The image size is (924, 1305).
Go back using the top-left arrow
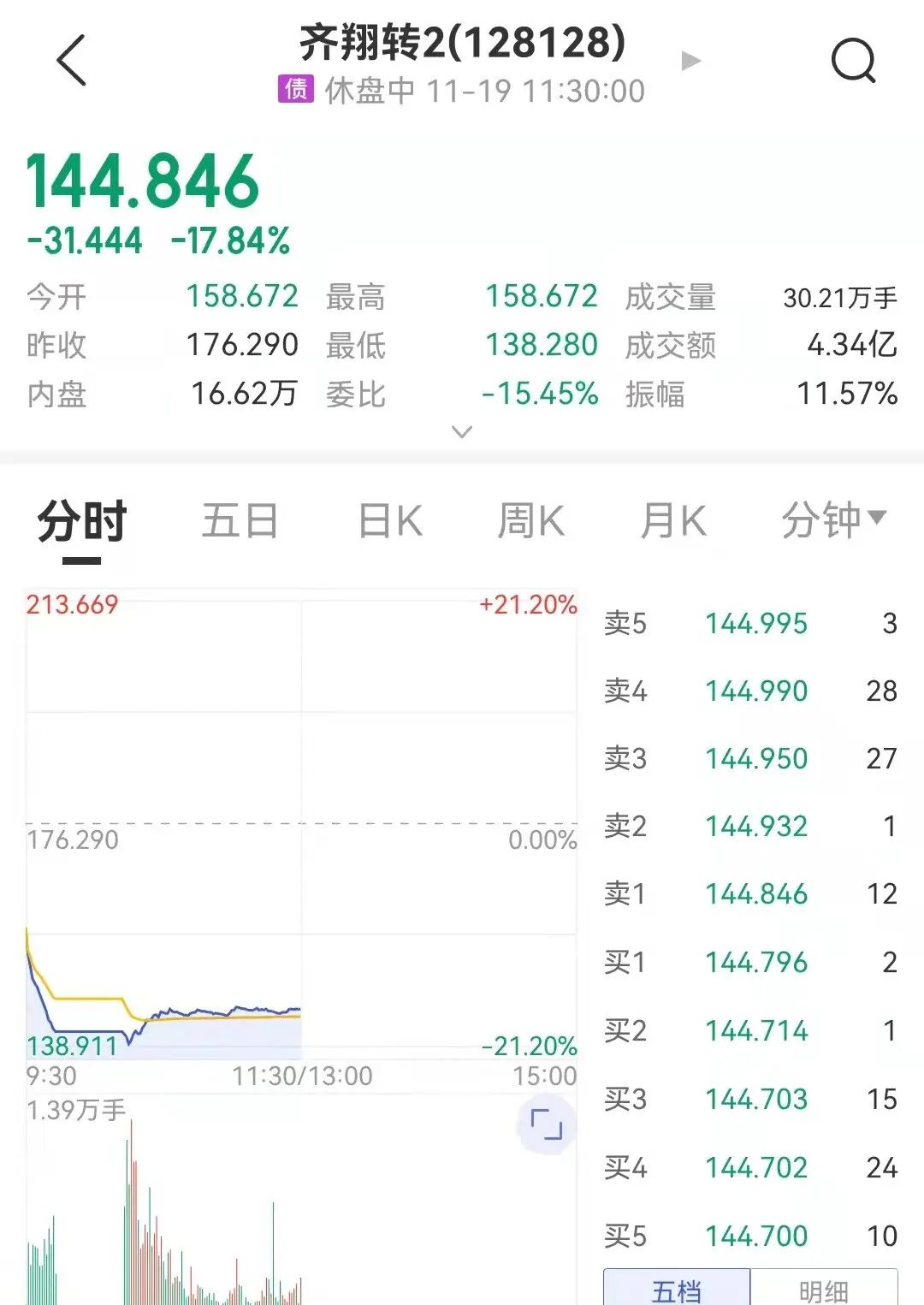tap(72, 60)
